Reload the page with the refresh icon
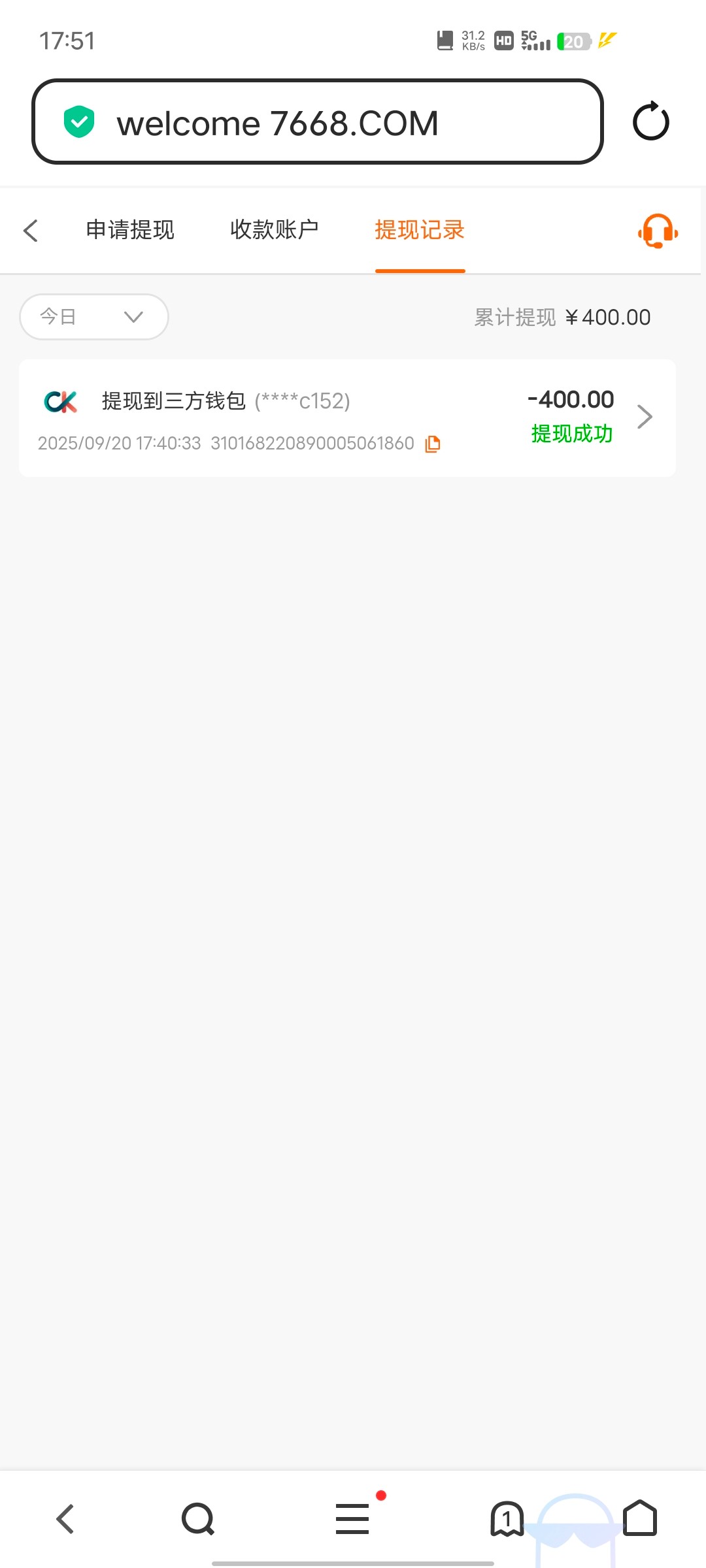This screenshot has height=1568, width=706. [651, 122]
